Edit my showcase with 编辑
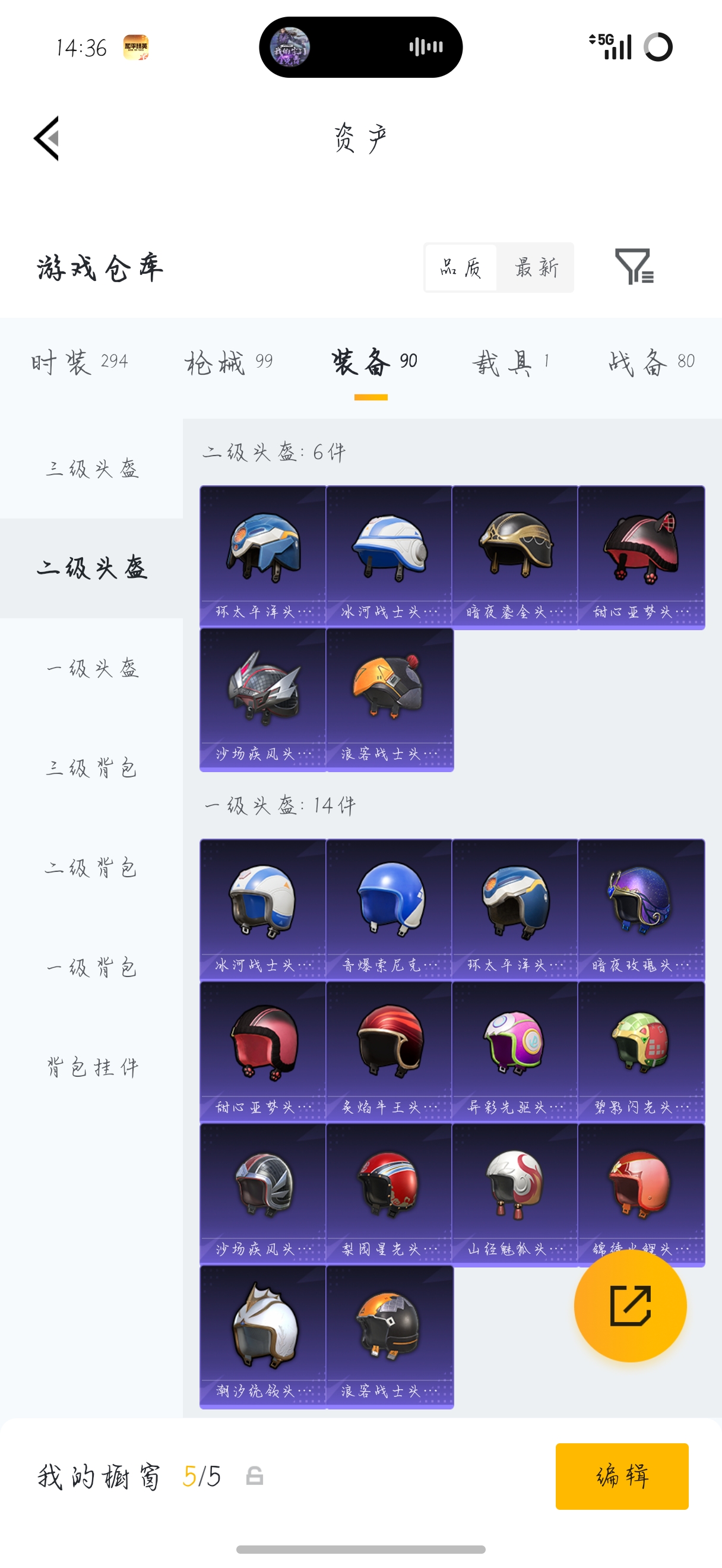This screenshot has width=722, height=1568. [622, 1476]
